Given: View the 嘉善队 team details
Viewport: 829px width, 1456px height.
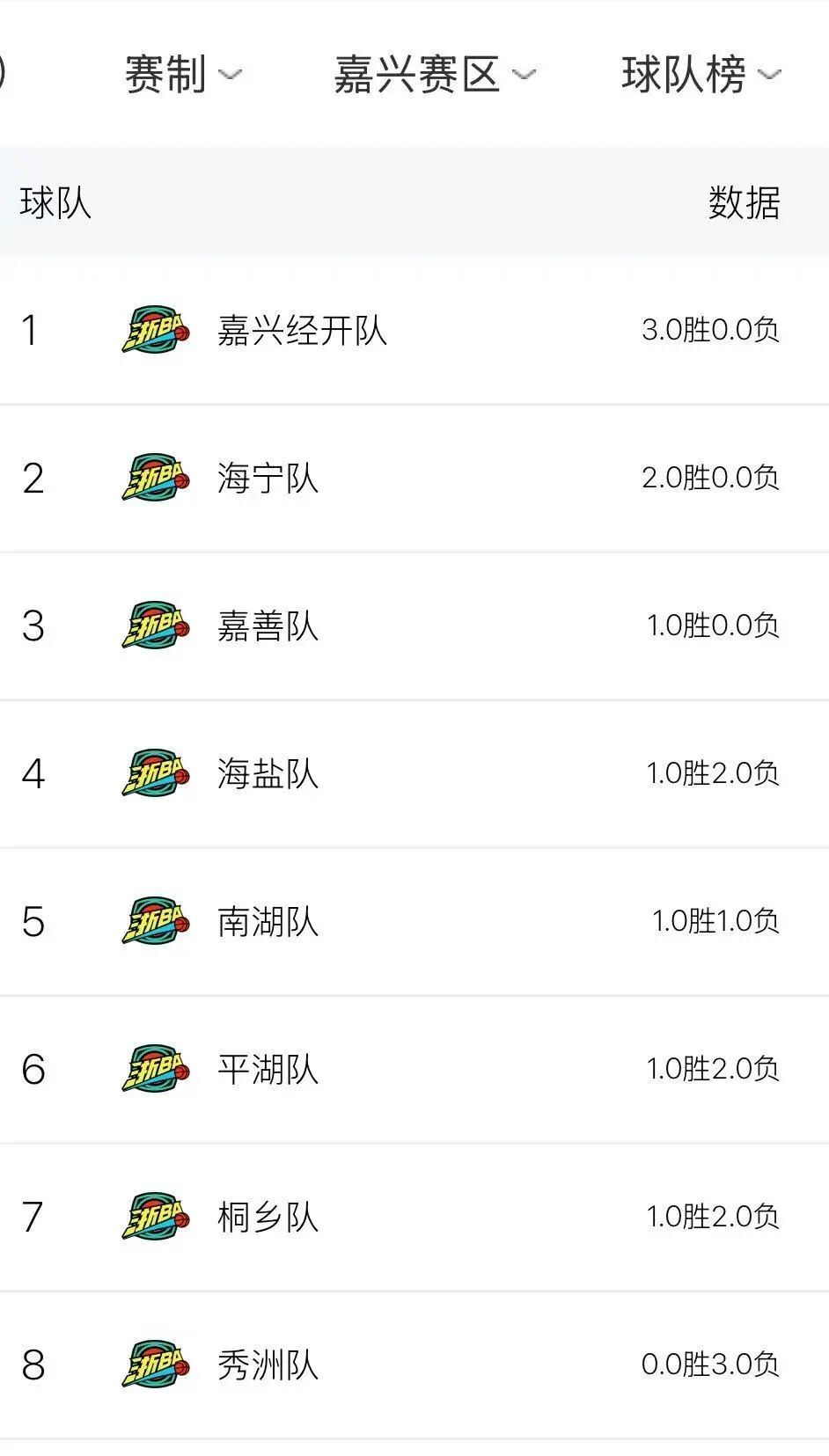Looking at the screenshot, I should click(x=414, y=626).
